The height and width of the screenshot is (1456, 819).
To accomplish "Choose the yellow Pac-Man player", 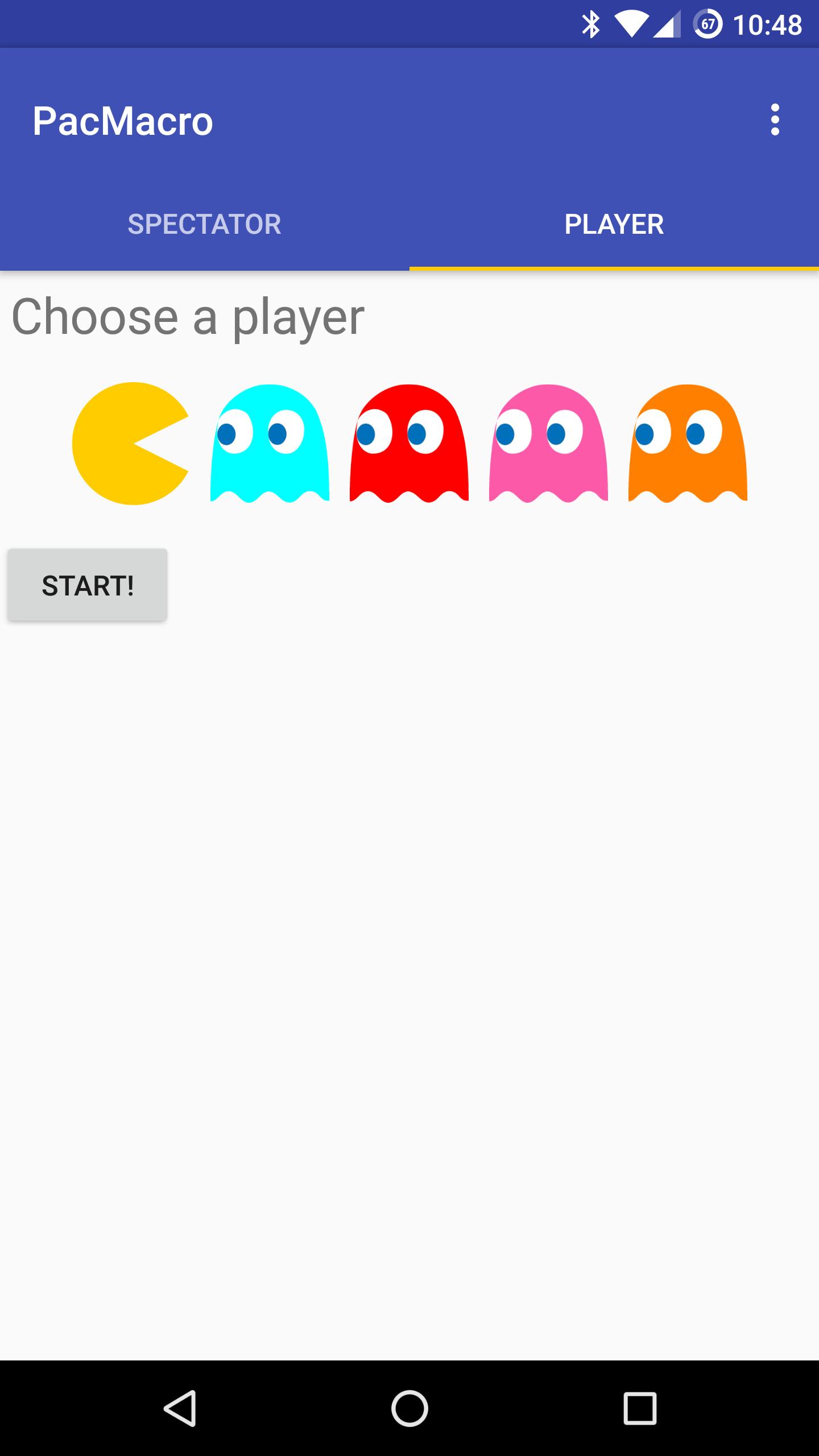I will coord(130,444).
